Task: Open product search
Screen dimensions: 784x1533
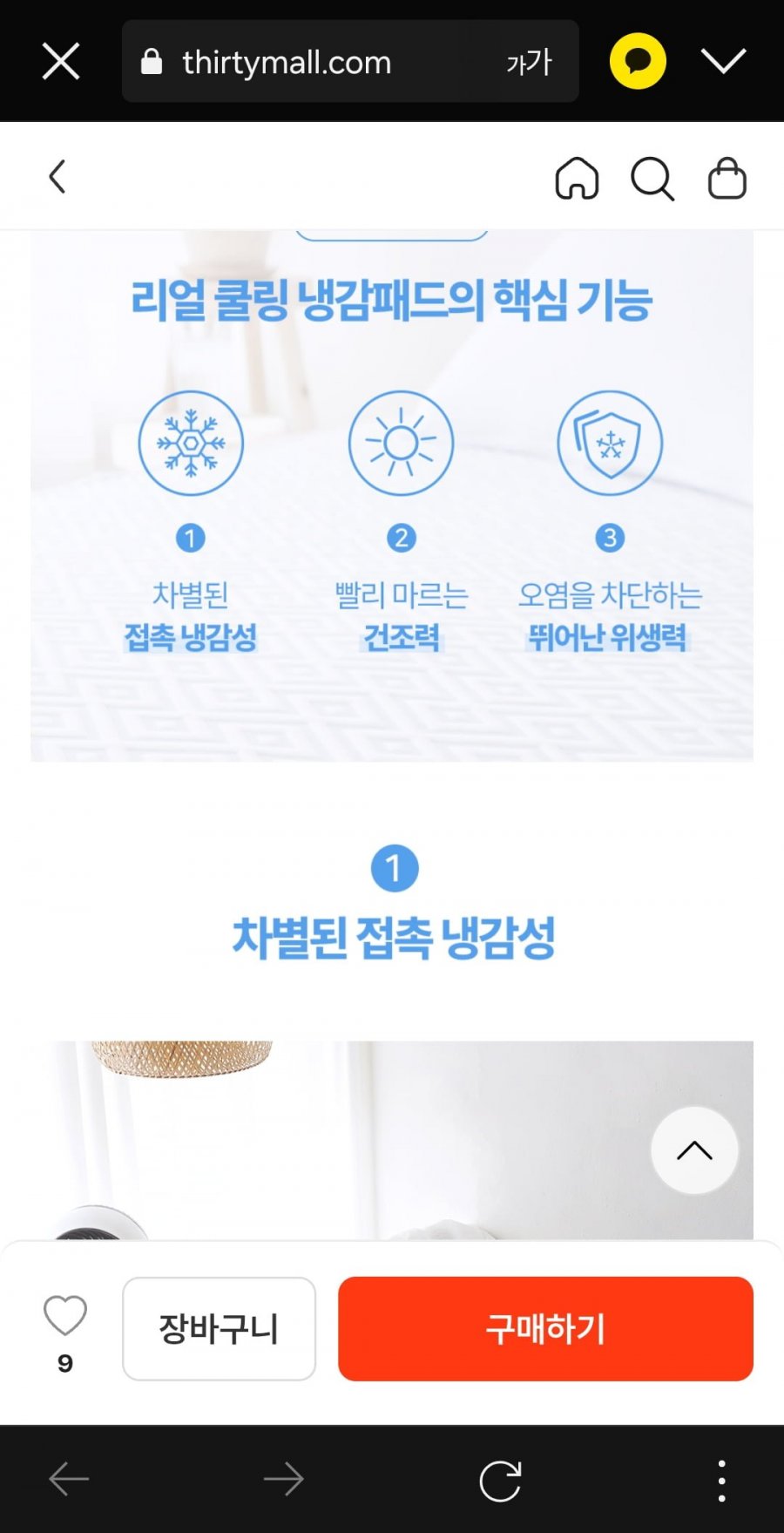Action: coord(652,179)
